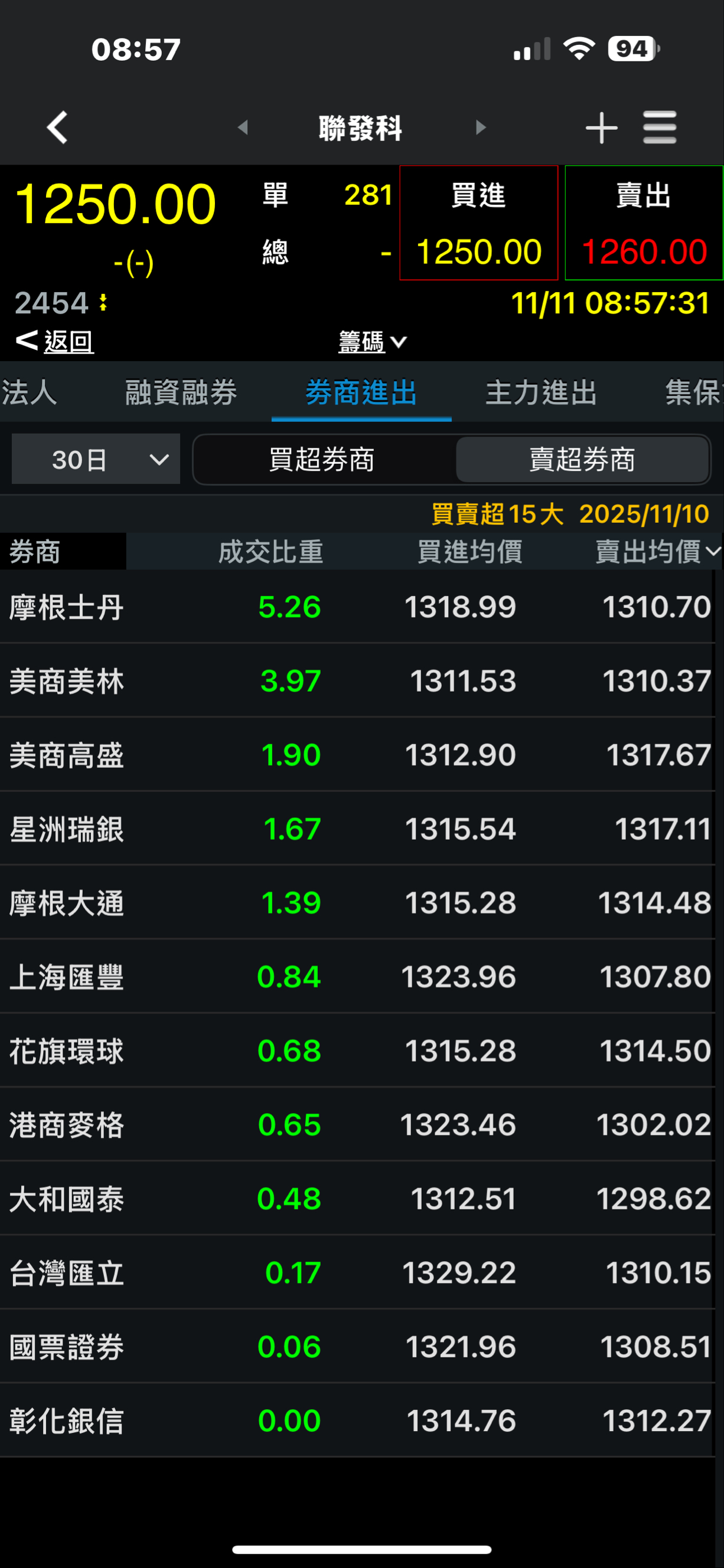The image size is (724, 1568).
Task: Tap the 賣出 price box
Action: [x=644, y=223]
